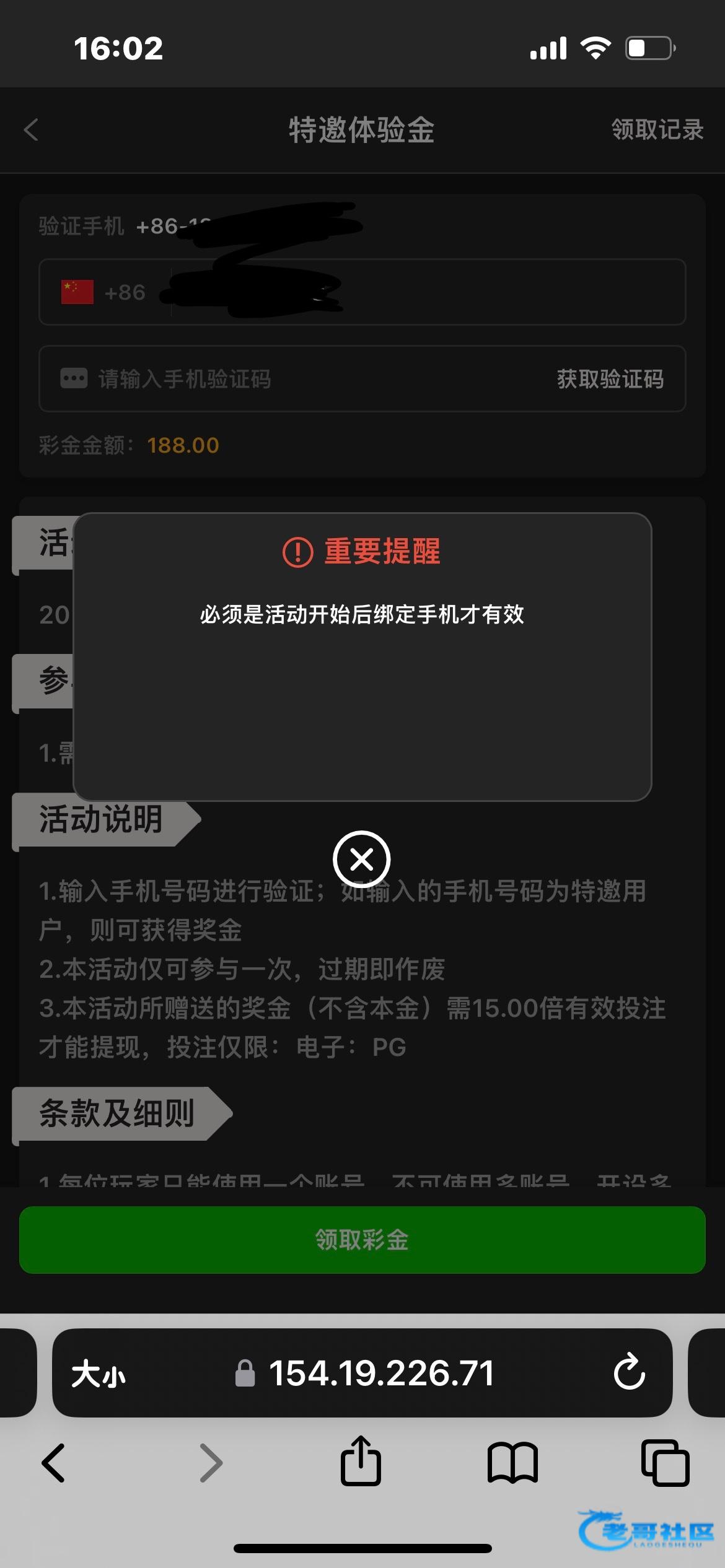Share this page from Safari toolbar
725x1568 pixels.
[361, 1463]
